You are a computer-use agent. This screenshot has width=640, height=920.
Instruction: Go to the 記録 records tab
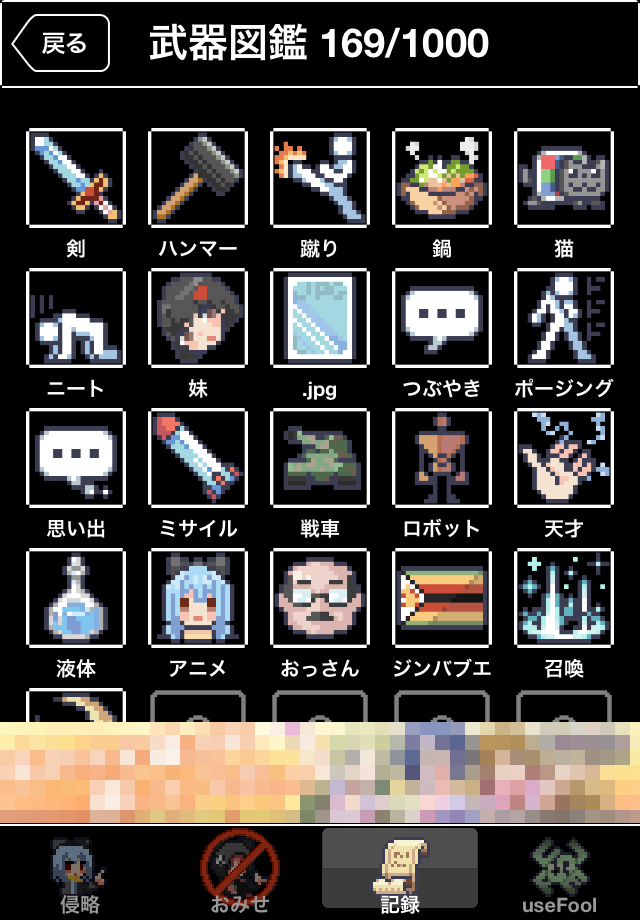[x=400, y=875]
